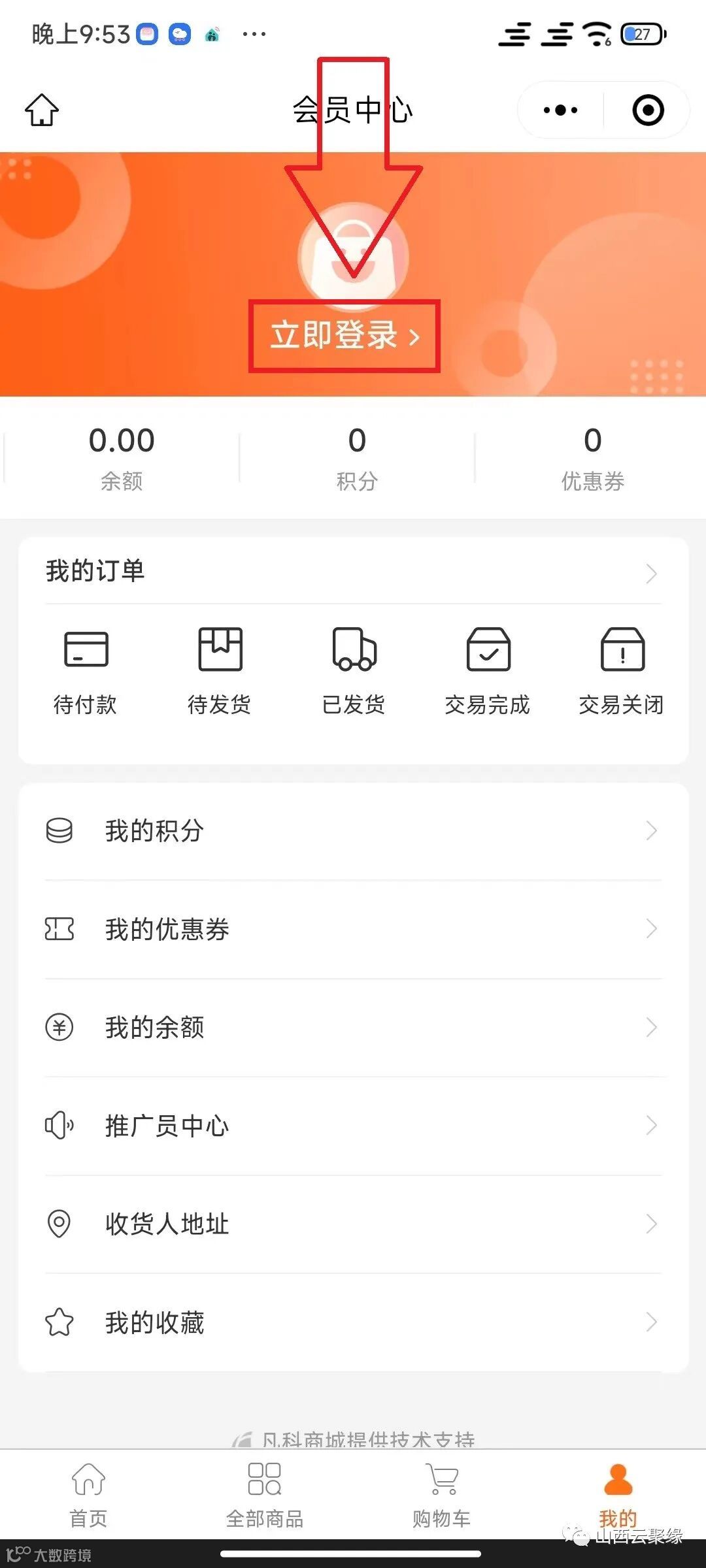
Task: Select the 我的 tab
Action: 618,1495
